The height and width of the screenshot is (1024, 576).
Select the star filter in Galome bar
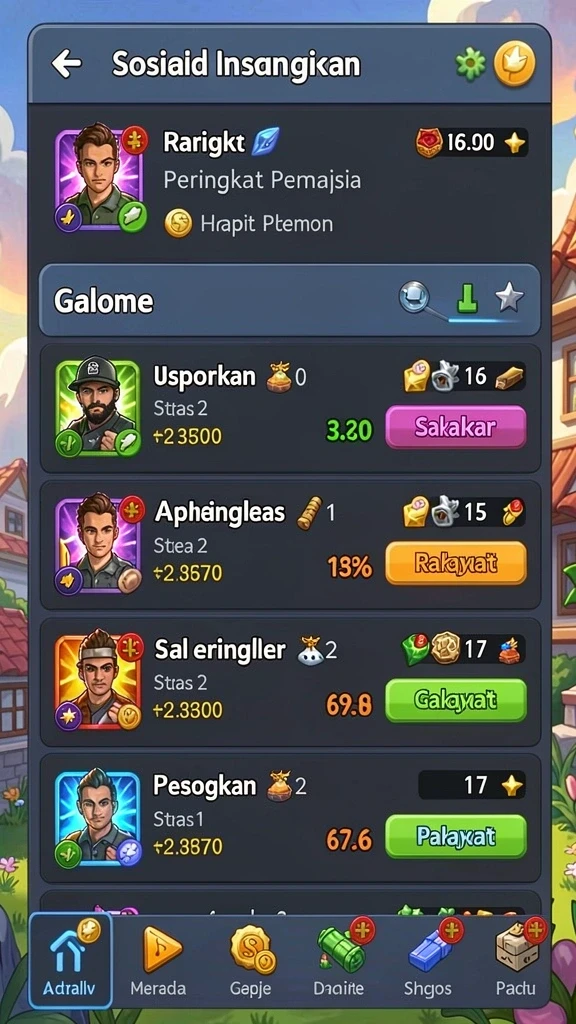(509, 298)
